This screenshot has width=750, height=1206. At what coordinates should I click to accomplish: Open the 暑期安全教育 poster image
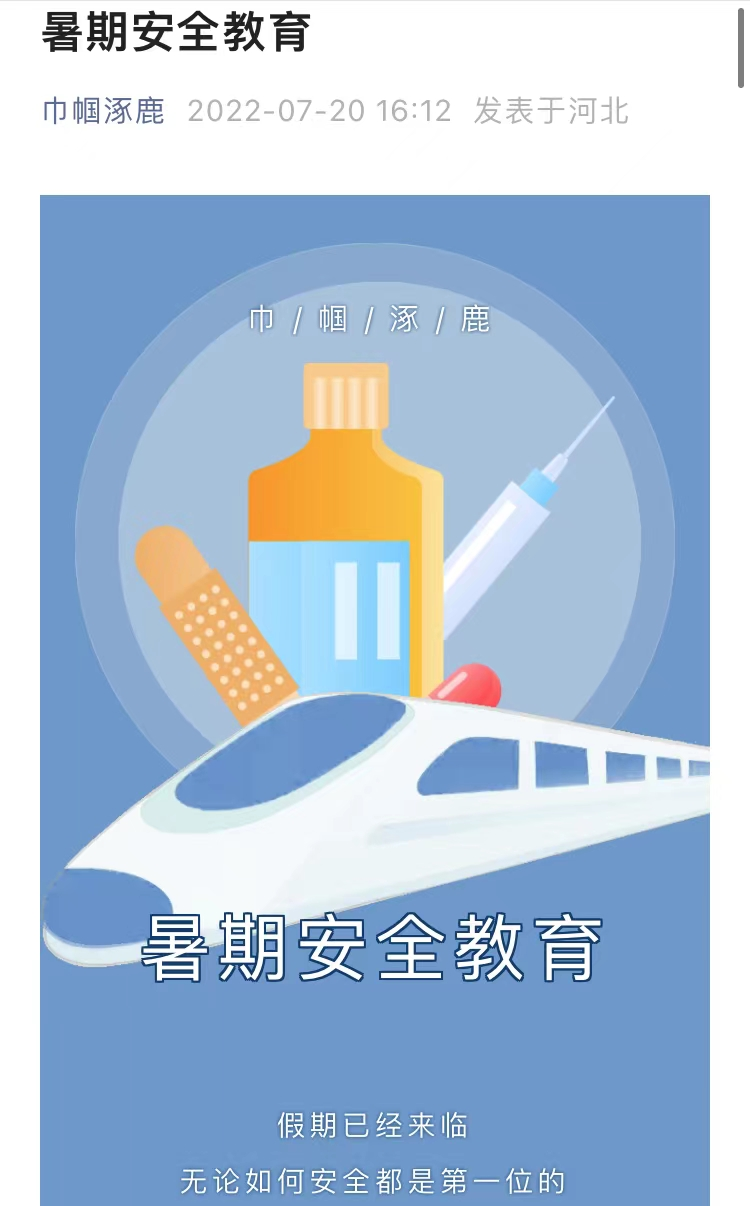point(375,700)
